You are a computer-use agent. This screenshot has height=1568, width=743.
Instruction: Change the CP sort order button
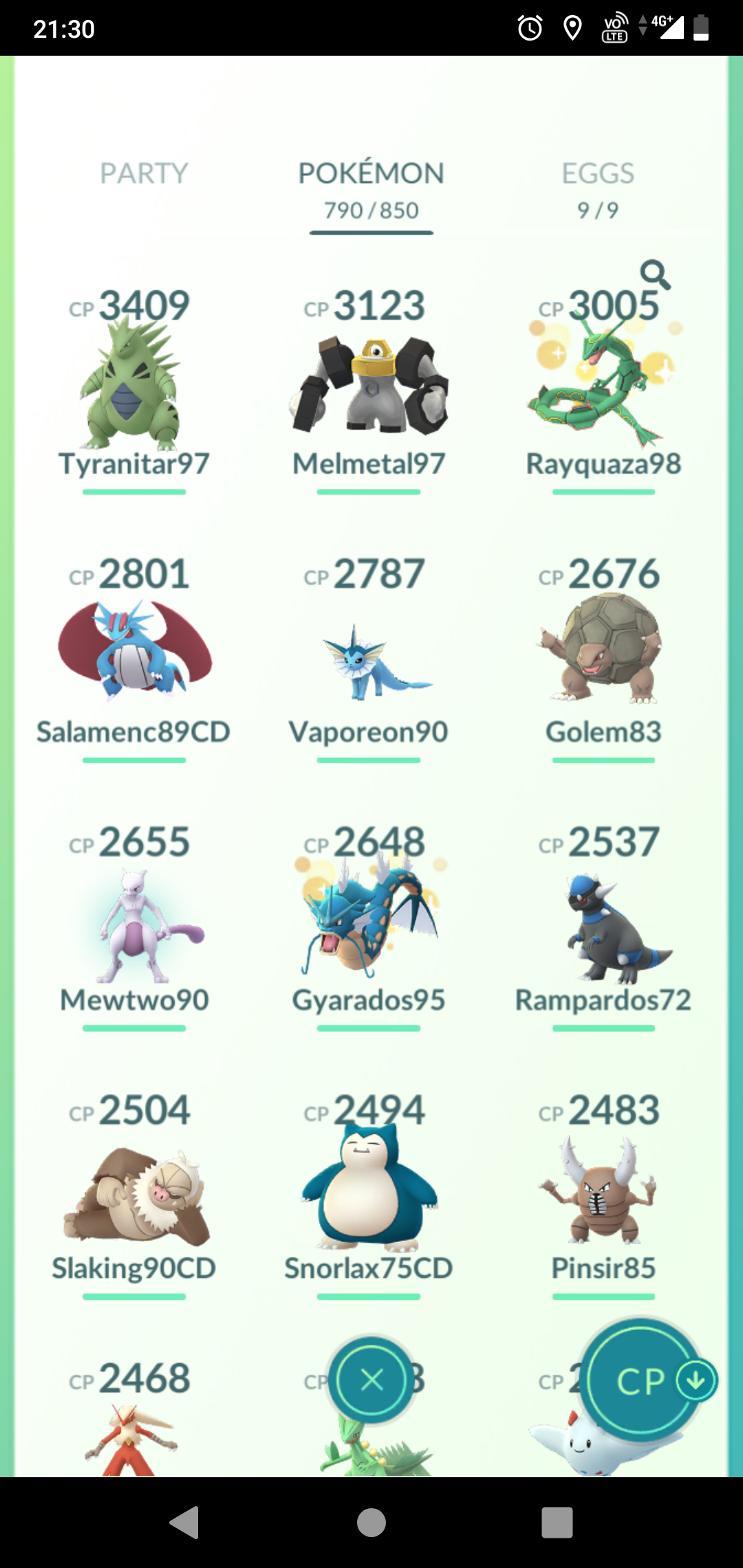pos(641,1380)
